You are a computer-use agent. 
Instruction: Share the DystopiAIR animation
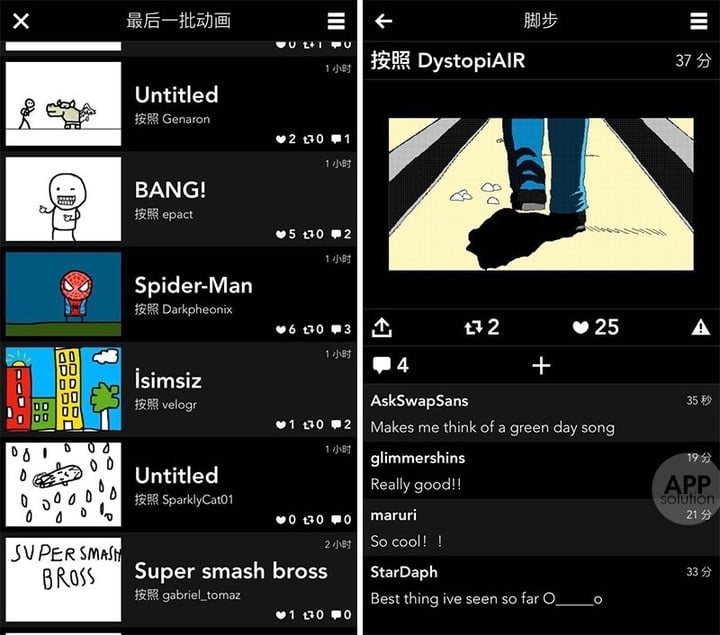(381, 327)
